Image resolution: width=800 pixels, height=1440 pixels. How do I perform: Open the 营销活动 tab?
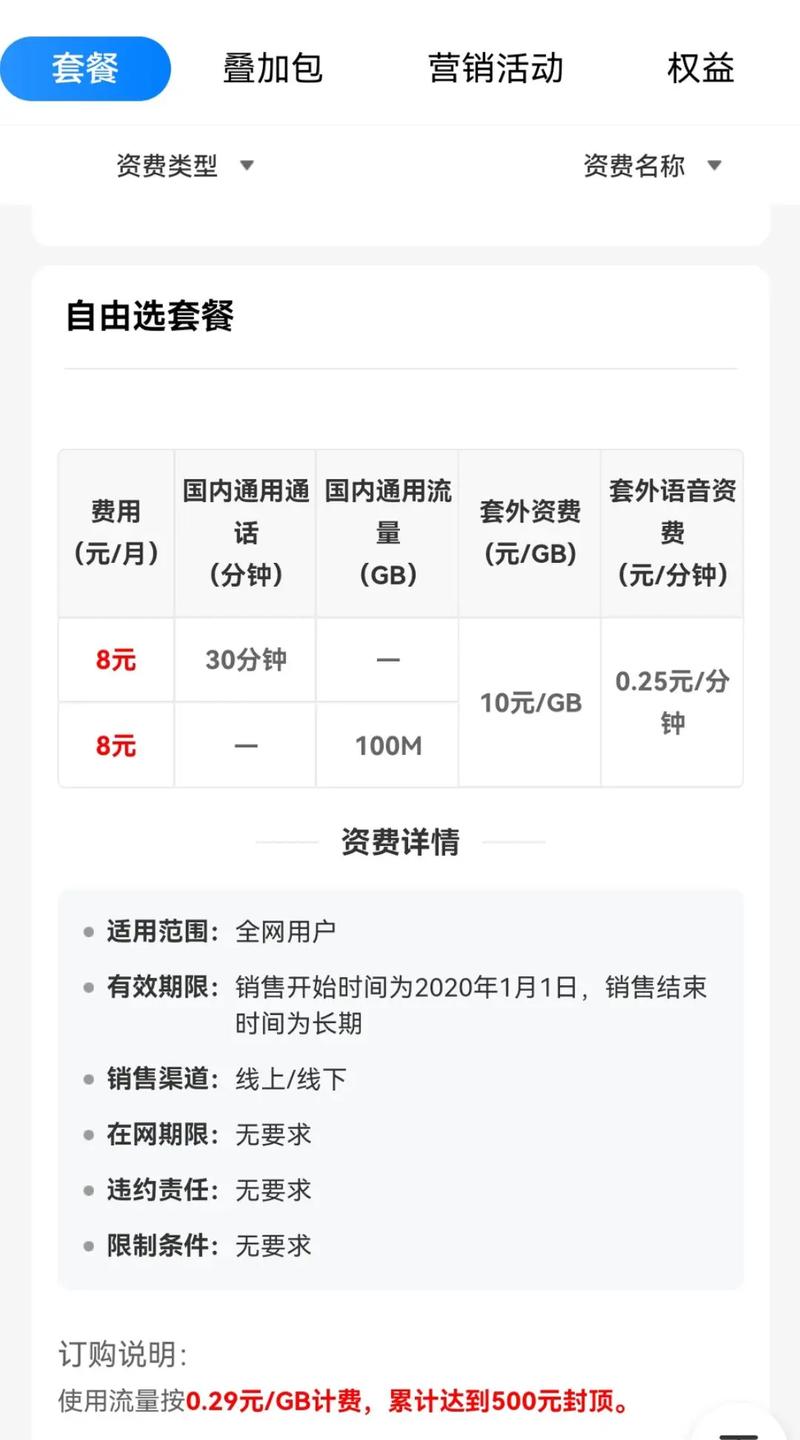496,69
